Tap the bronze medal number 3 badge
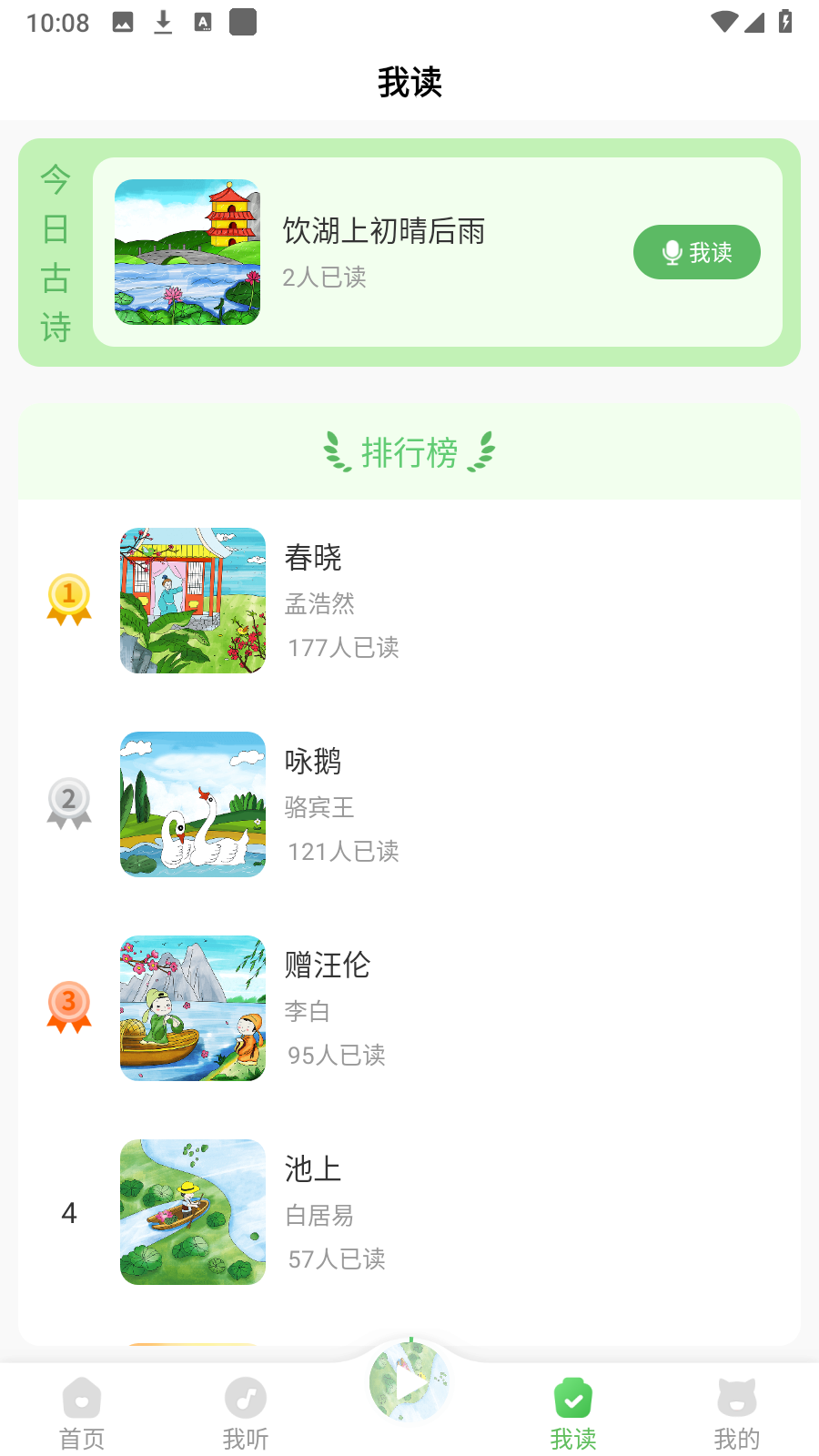The height and width of the screenshot is (1456, 819). pos(69,1007)
